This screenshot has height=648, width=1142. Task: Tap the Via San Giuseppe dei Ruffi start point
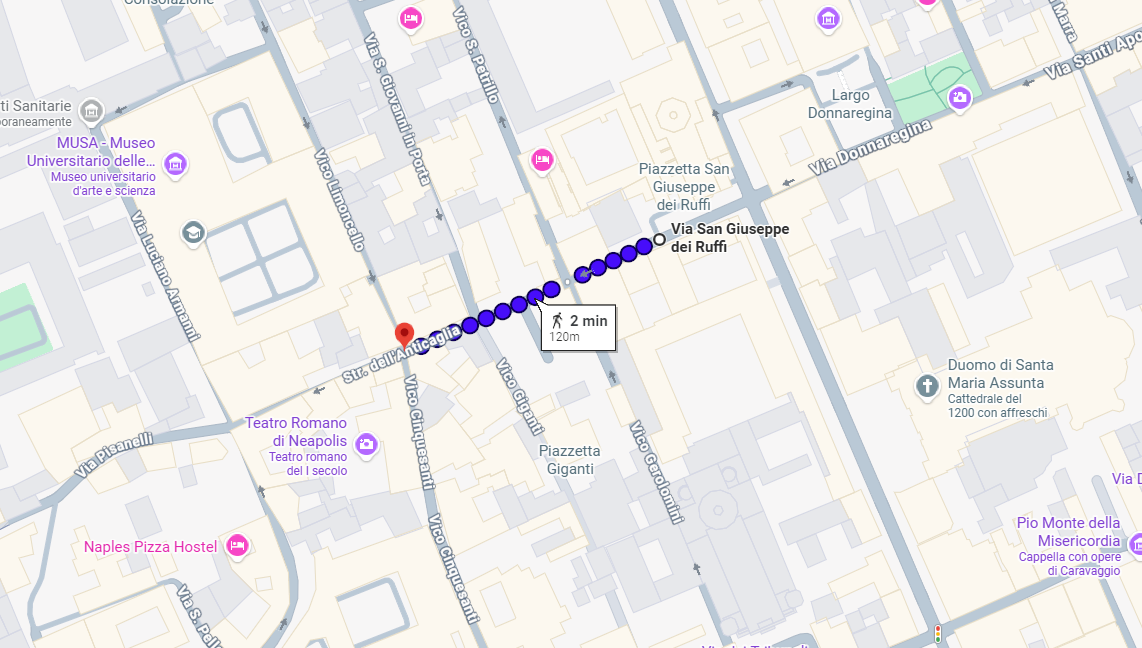coord(659,239)
